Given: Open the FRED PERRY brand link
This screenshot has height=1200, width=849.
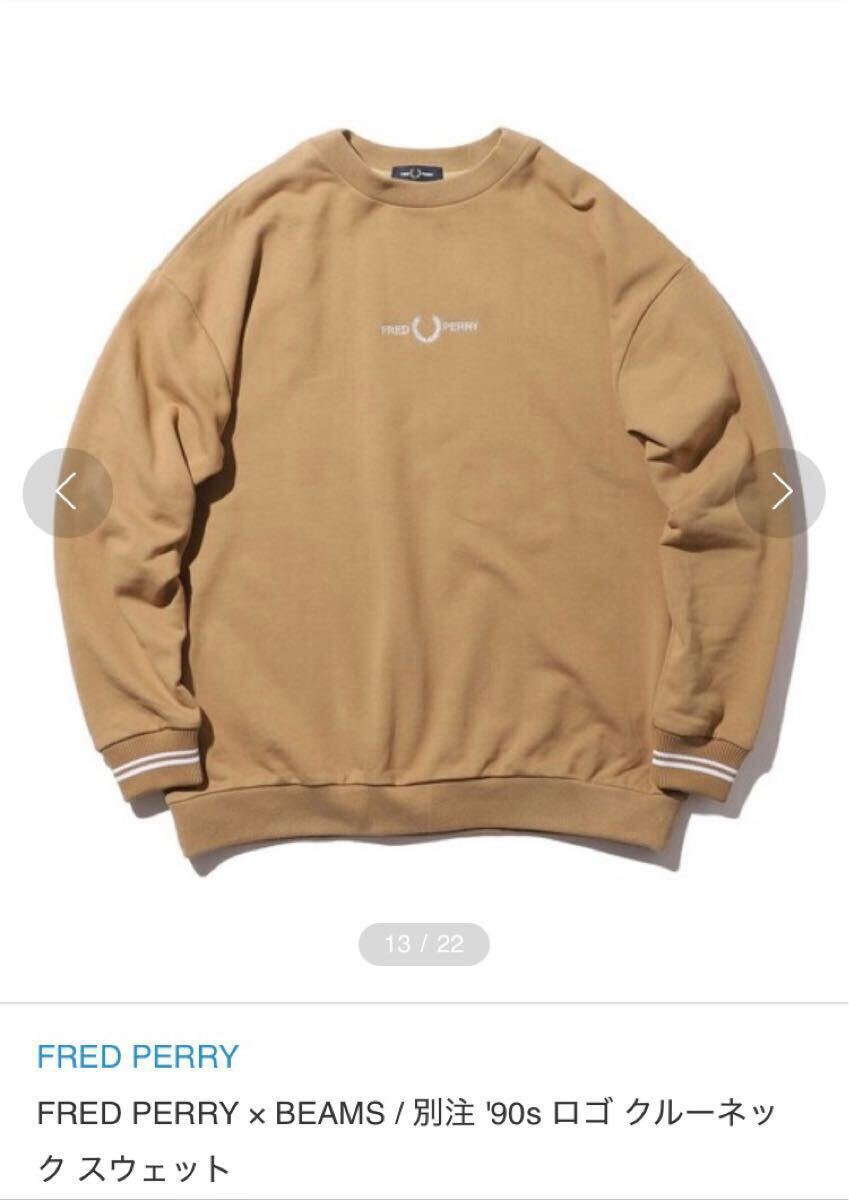Looking at the screenshot, I should [138, 1056].
